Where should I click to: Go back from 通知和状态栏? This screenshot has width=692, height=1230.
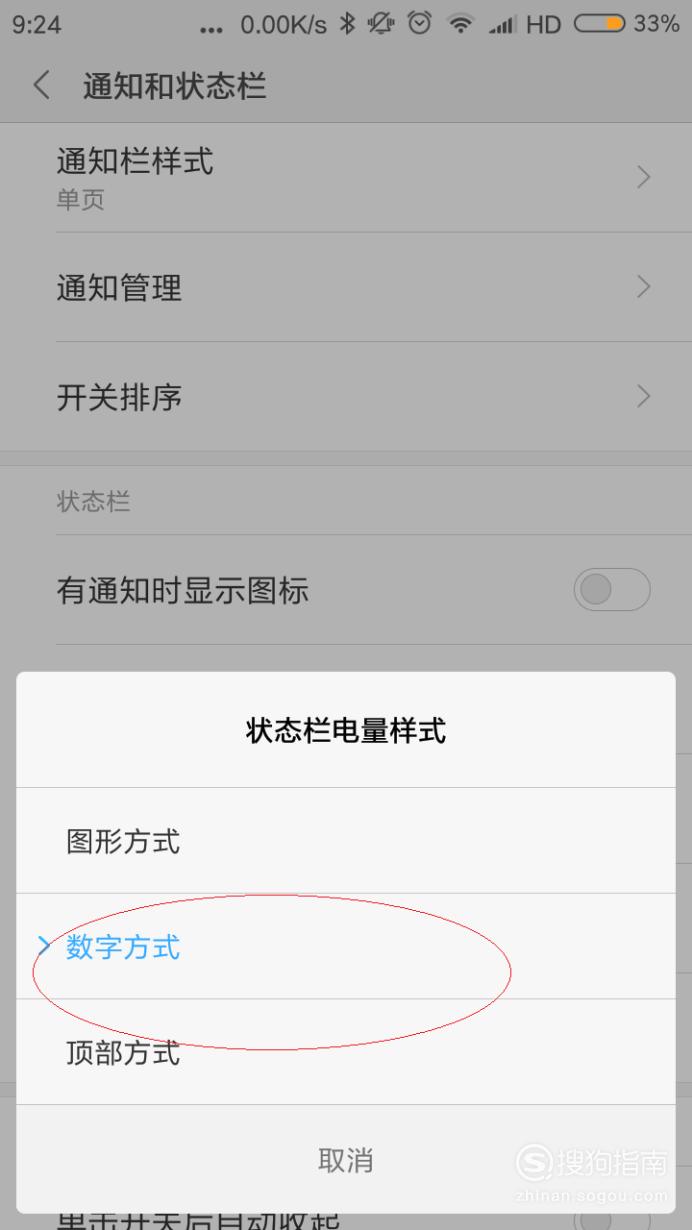tap(41, 86)
